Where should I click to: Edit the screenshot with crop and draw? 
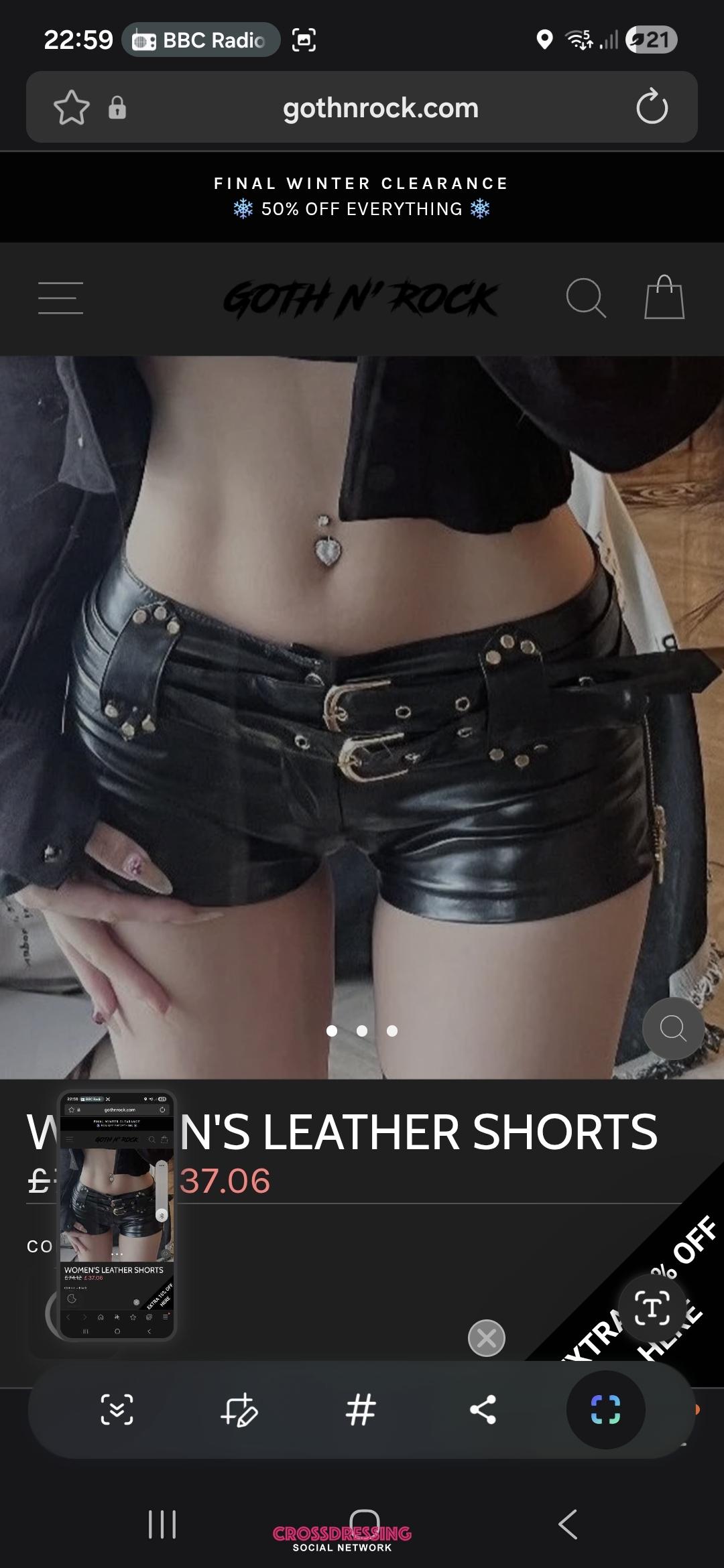[239, 1409]
